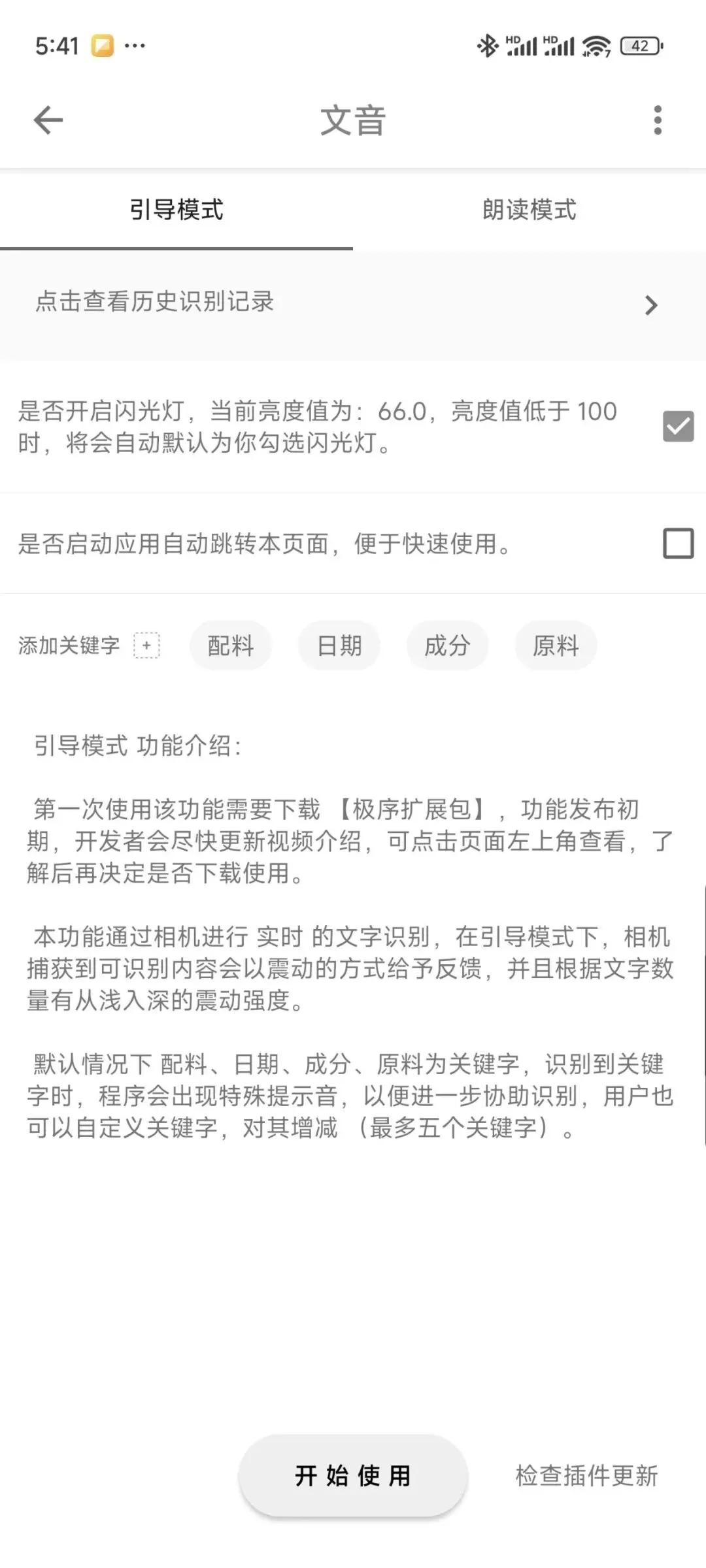Tap the plus icon to add keyword

(x=146, y=645)
